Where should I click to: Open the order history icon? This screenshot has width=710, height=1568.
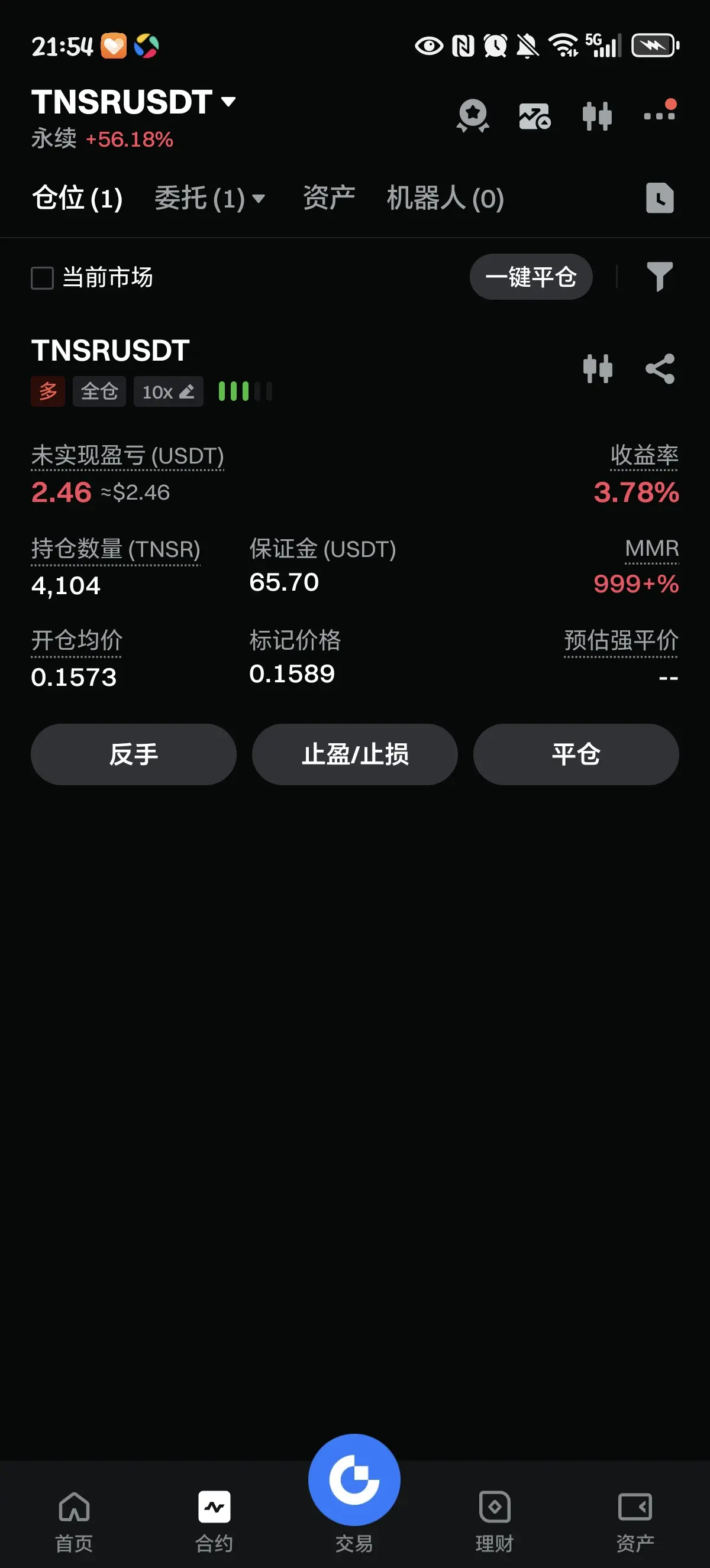pyautogui.click(x=660, y=199)
